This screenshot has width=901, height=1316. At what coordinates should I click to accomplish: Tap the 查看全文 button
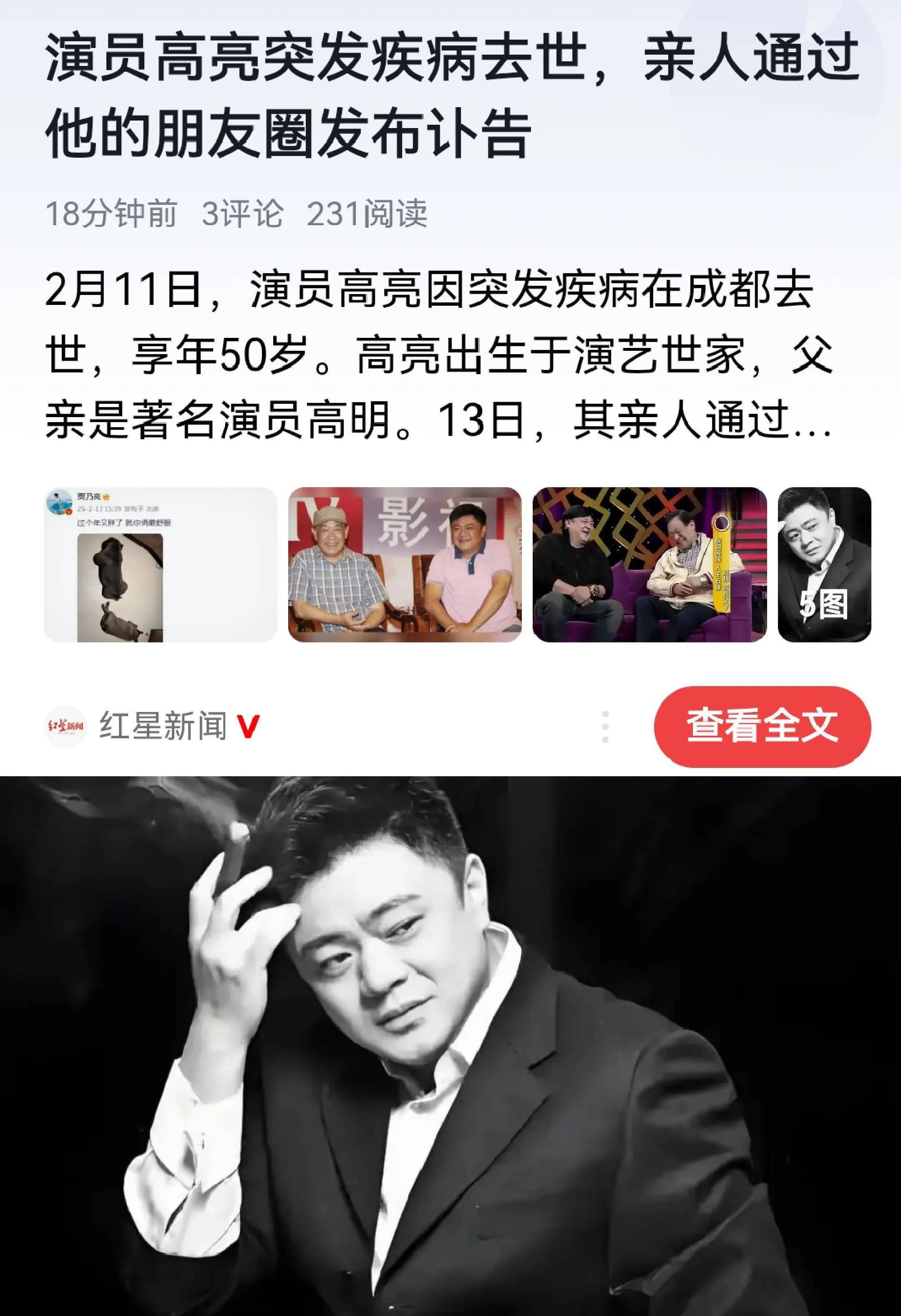click(x=762, y=726)
